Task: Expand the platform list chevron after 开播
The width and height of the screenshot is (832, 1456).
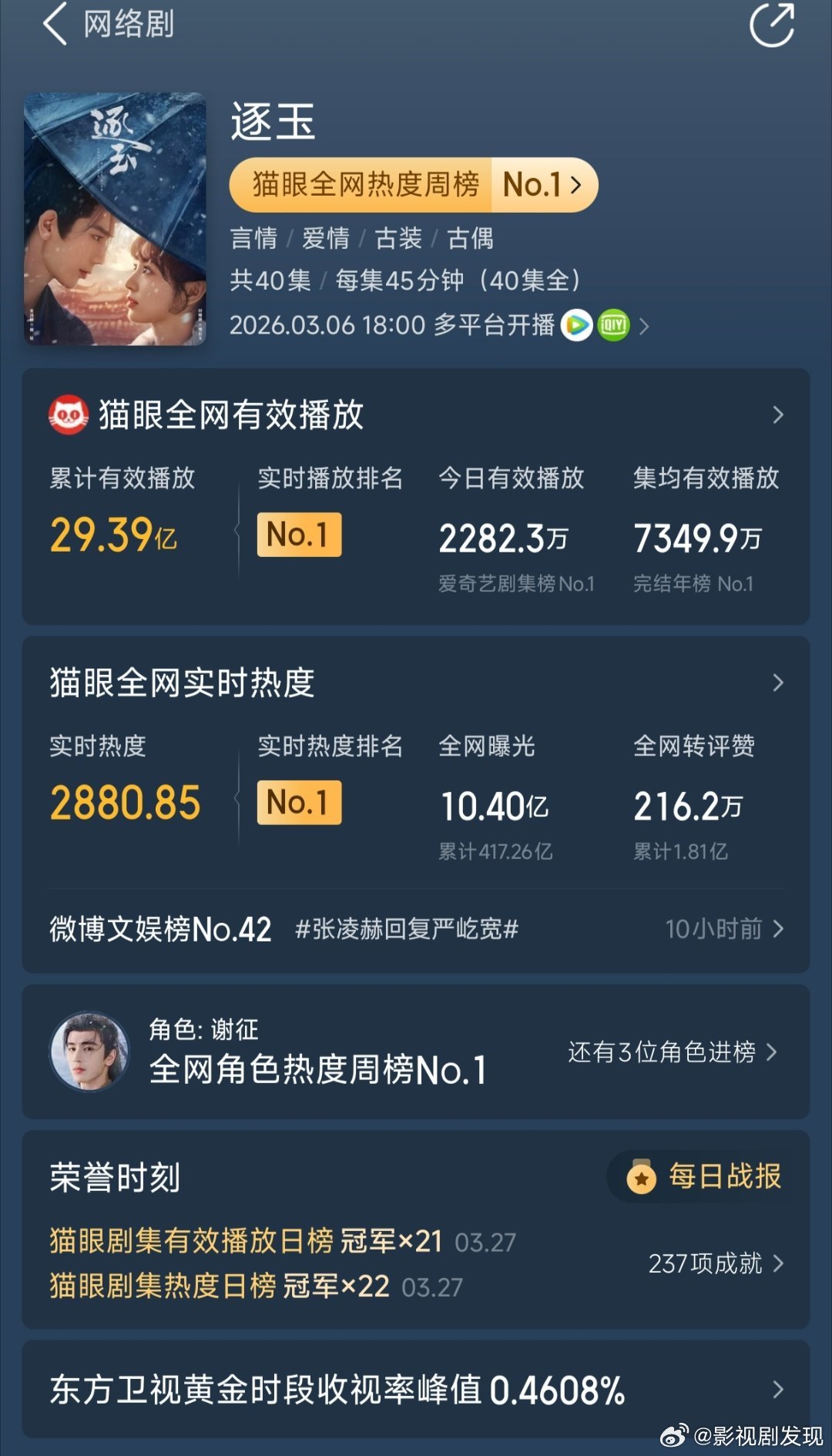Action: [644, 326]
